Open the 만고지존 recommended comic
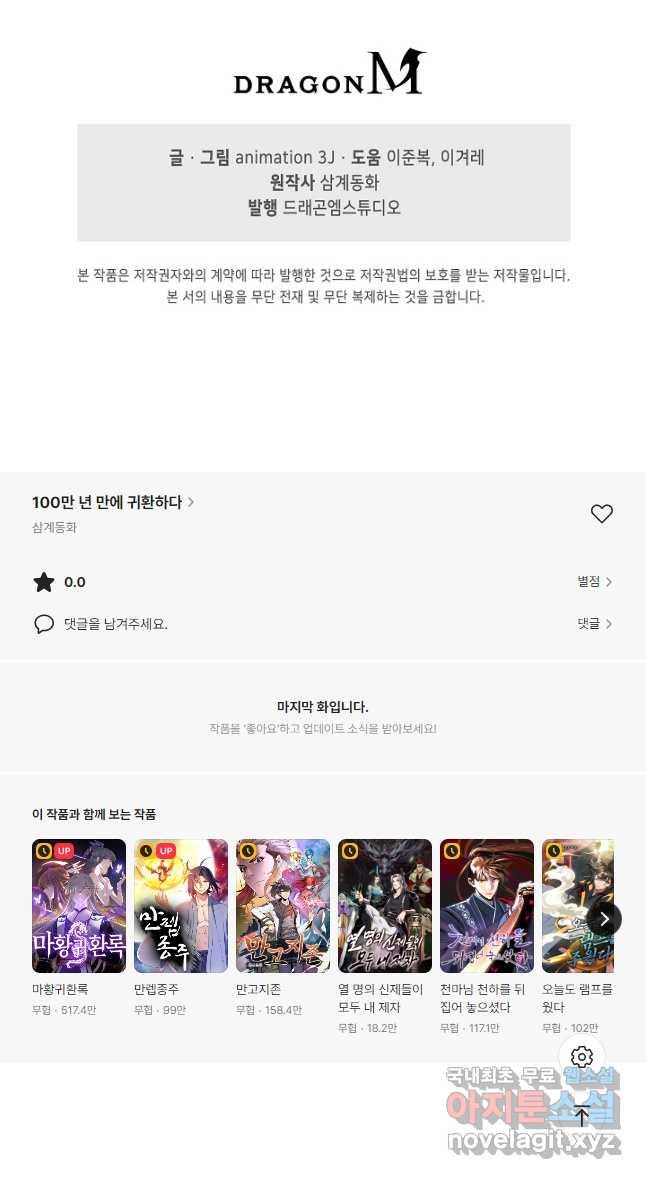The image size is (646, 1179). pyautogui.click(x=283, y=906)
